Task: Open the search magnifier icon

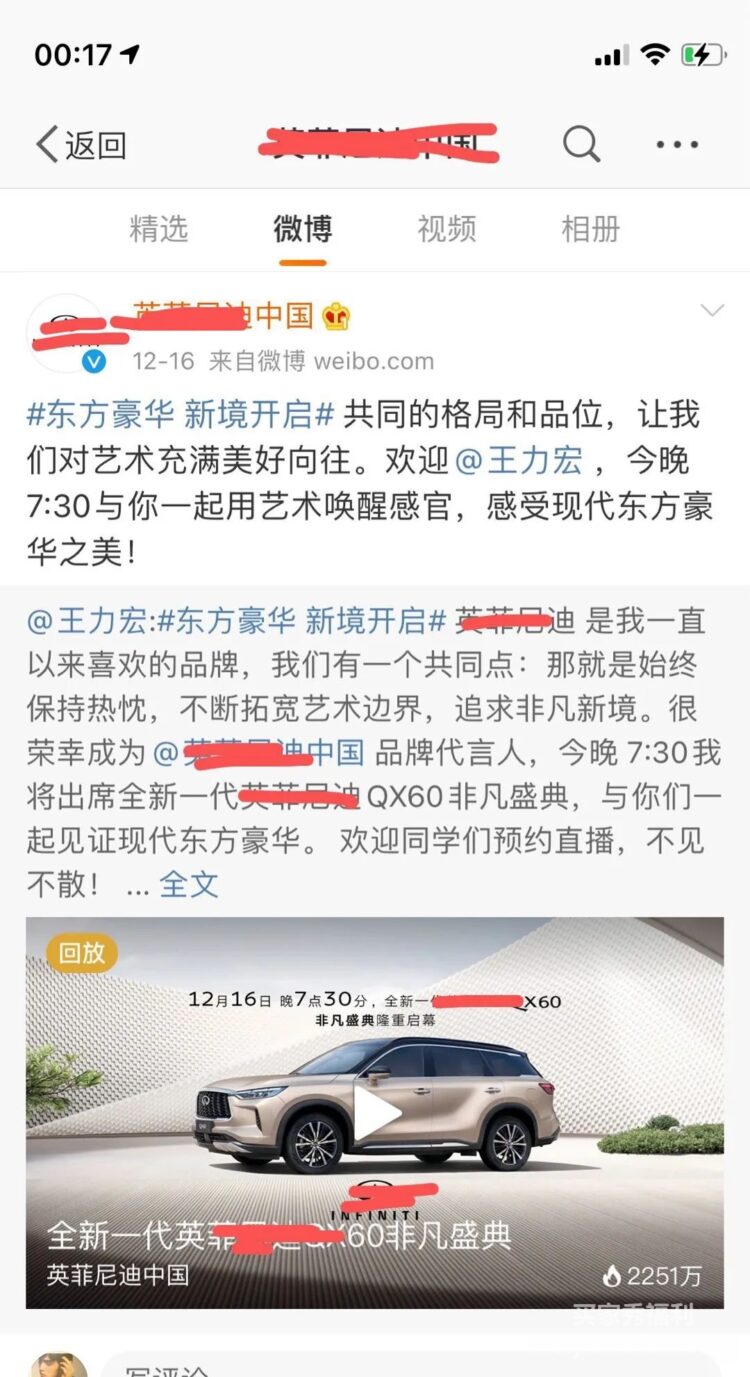Action: click(x=581, y=144)
